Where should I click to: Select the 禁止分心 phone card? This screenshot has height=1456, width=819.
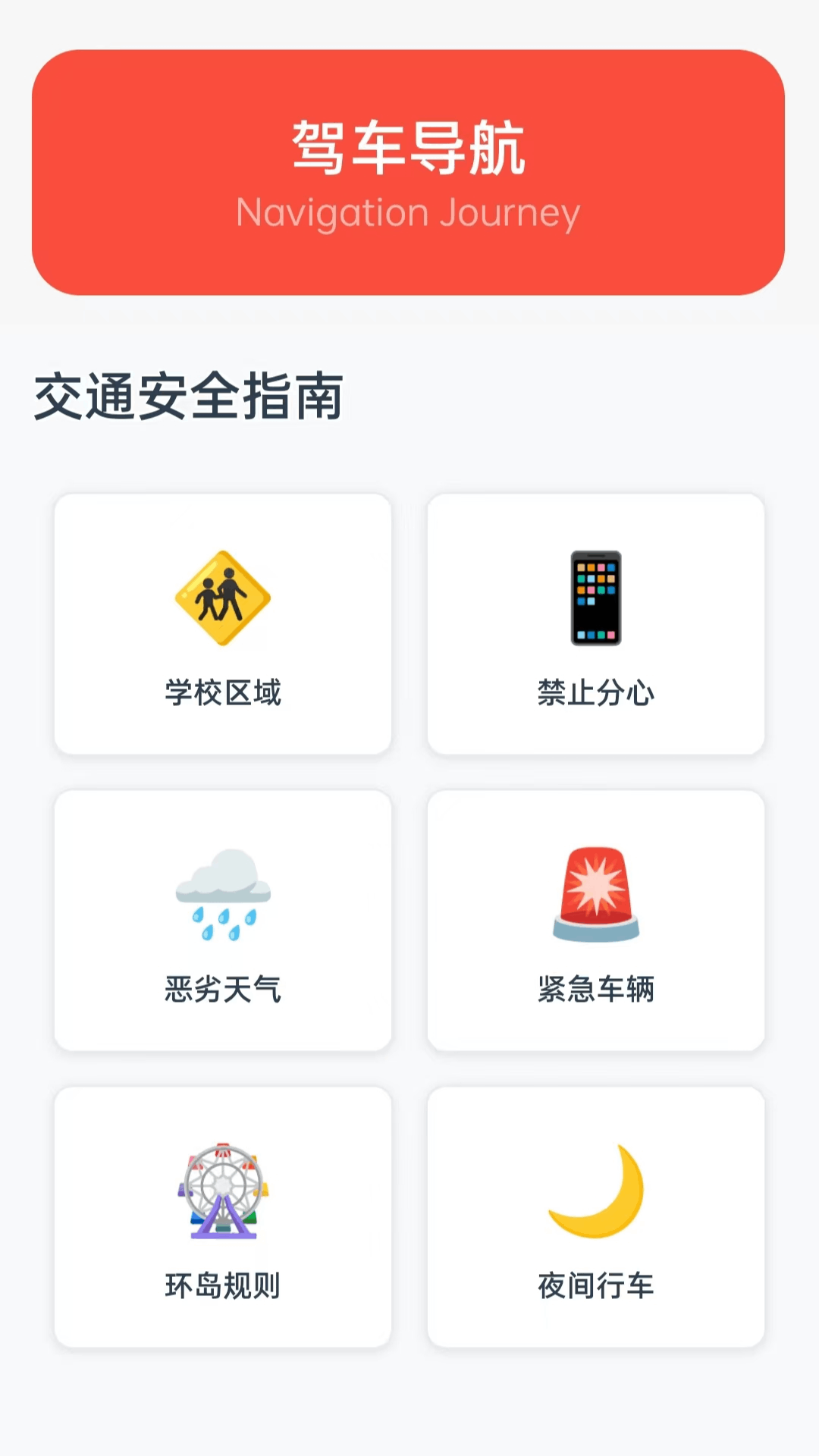[x=596, y=624]
